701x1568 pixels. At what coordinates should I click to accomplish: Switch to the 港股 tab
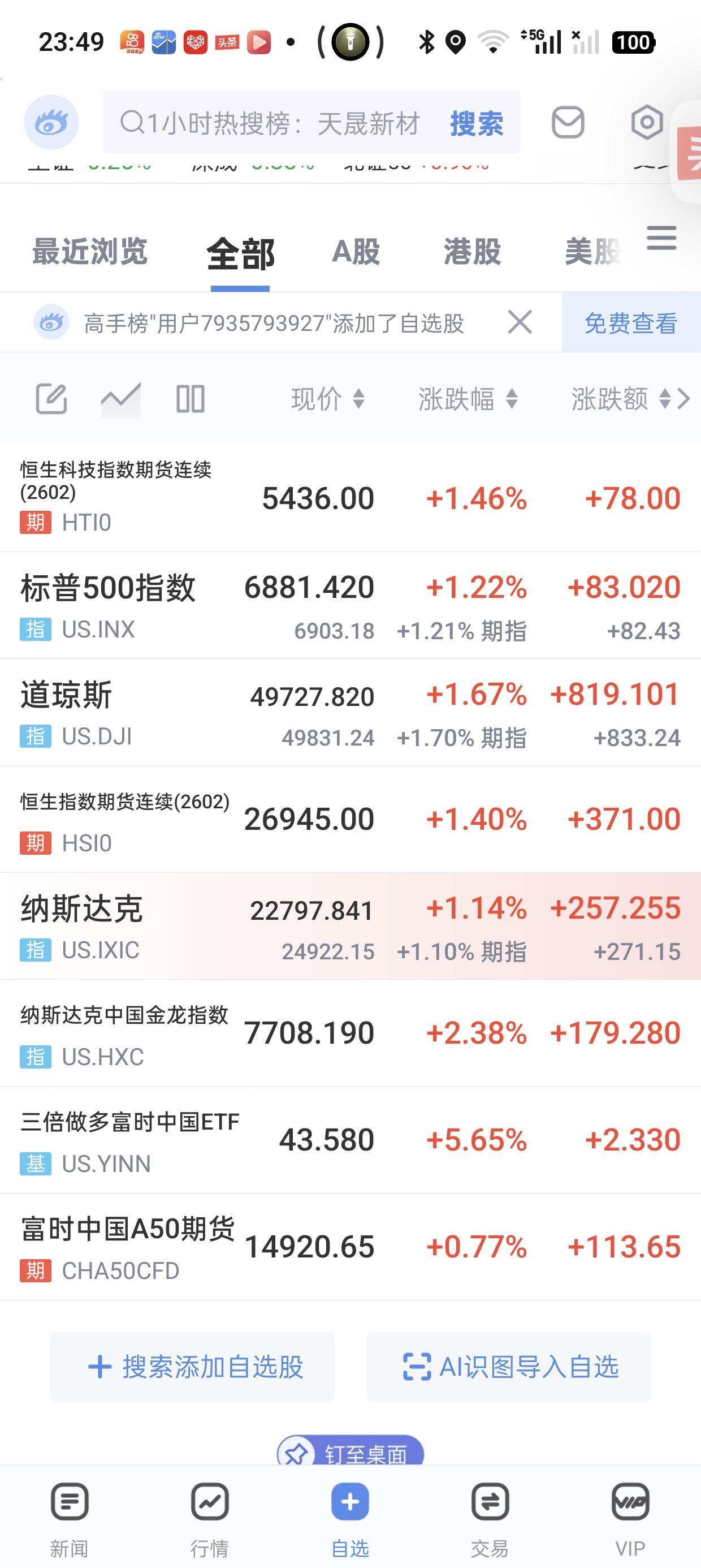coord(472,251)
